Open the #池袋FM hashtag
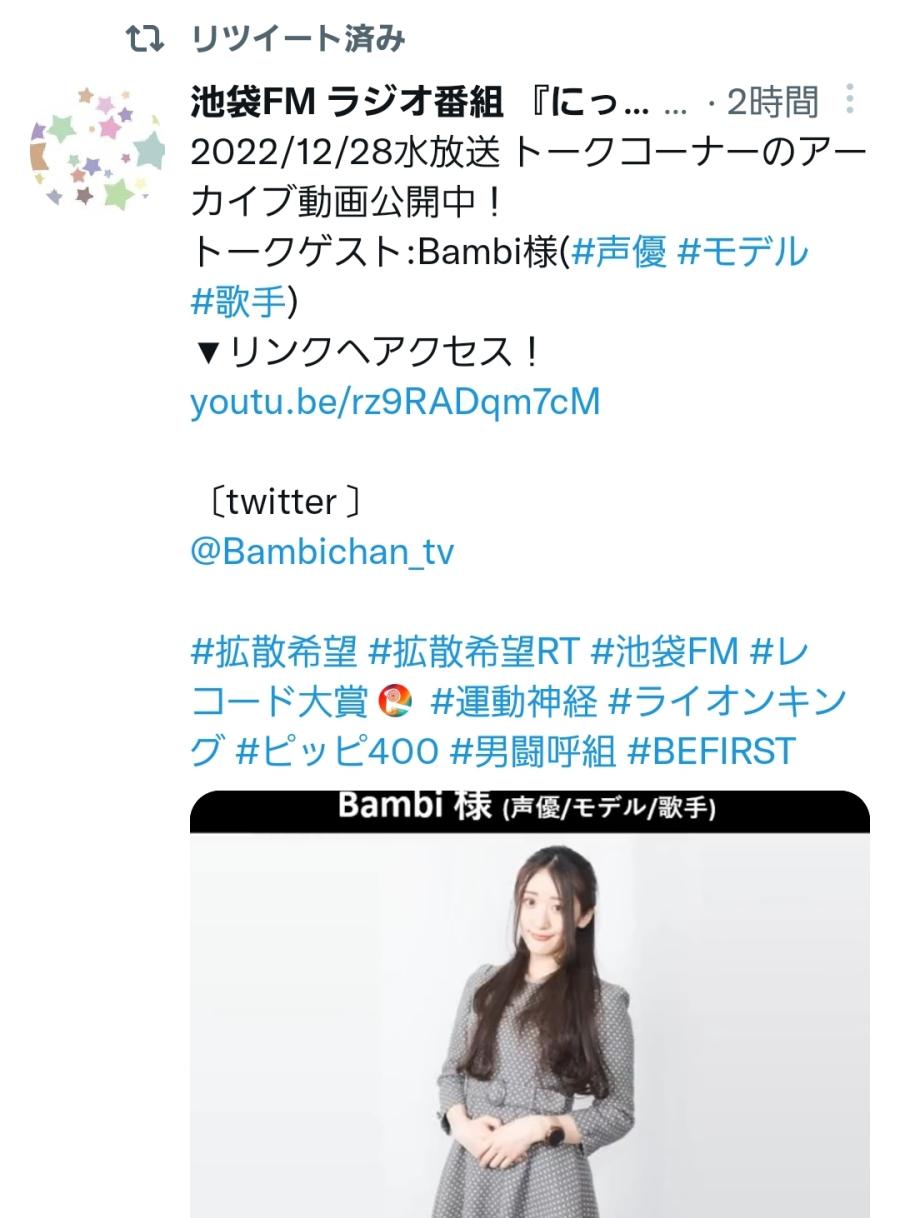This screenshot has height=1218, width=900. (x=665, y=652)
